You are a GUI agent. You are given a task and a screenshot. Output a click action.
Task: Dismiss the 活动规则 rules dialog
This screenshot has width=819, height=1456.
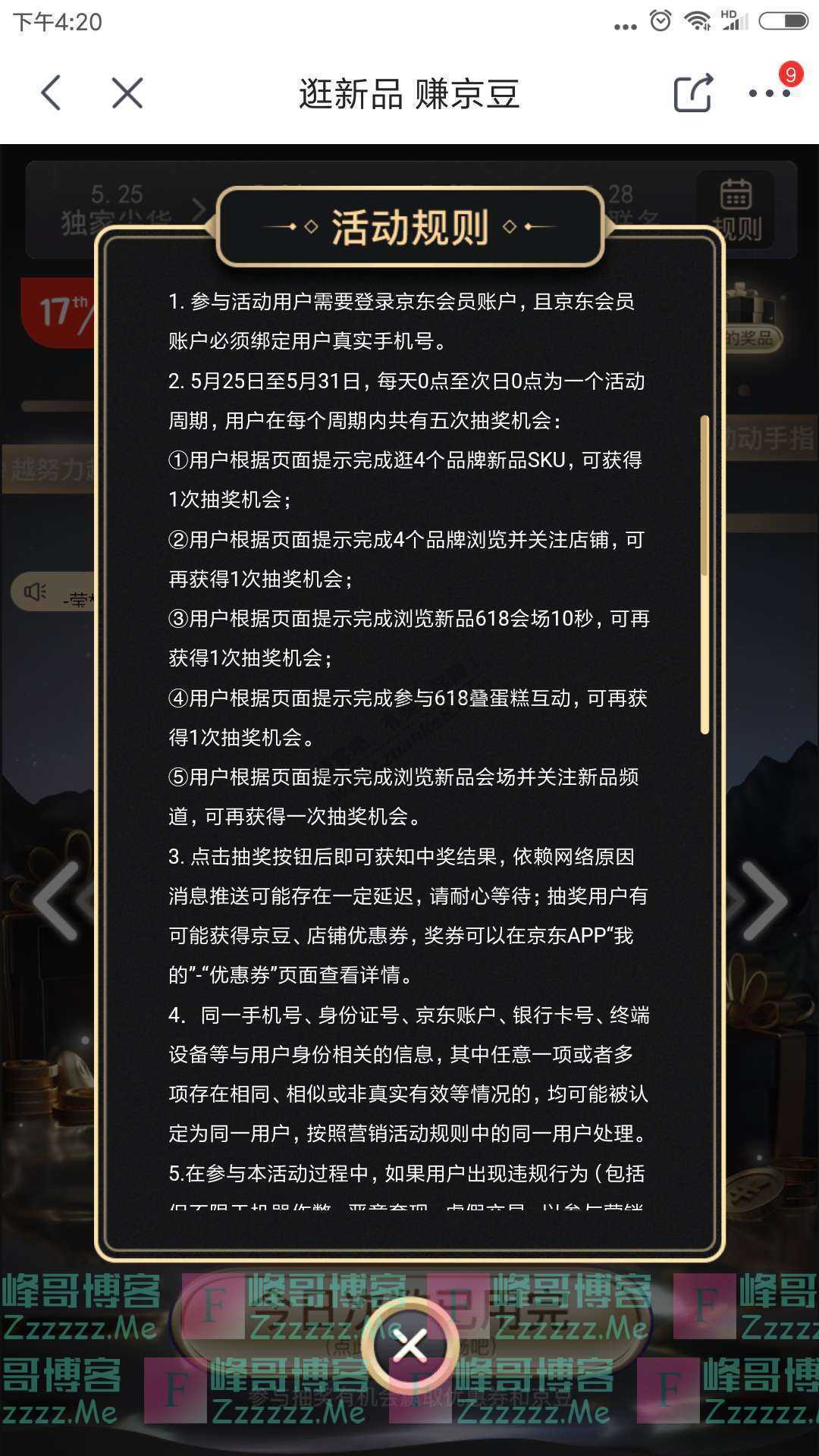(409, 1346)
